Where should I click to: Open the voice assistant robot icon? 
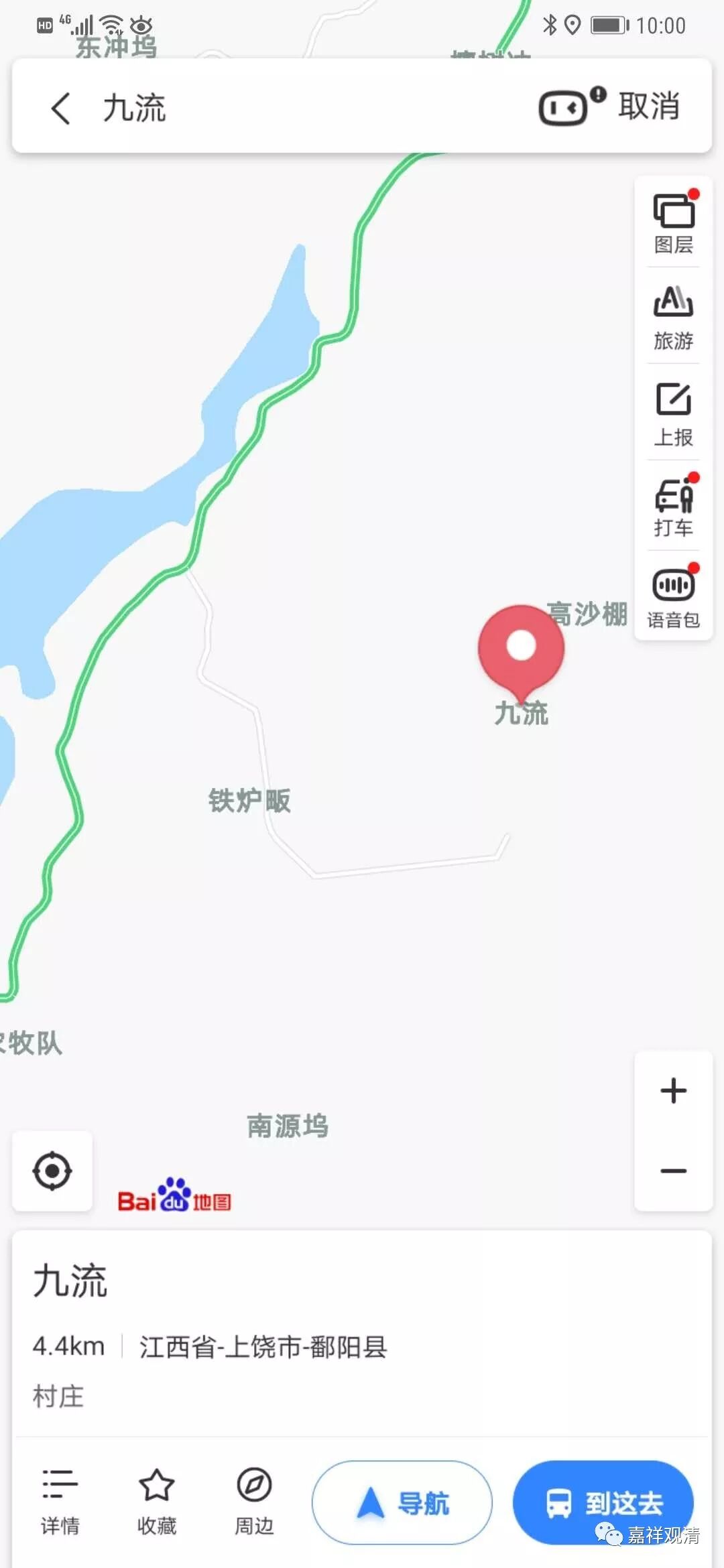pos(564,107)
